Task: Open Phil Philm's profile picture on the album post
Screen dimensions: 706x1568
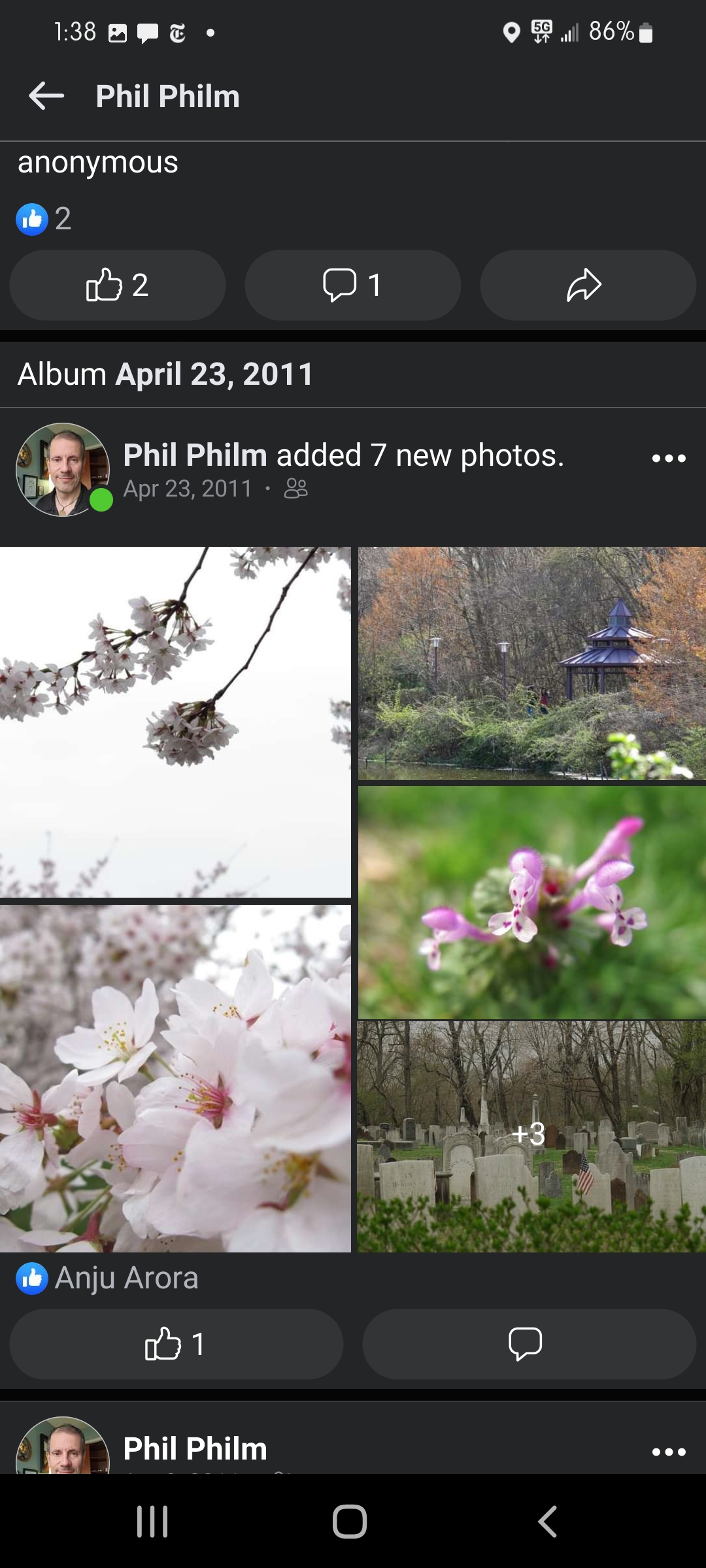Action: (x=63, y=469)
